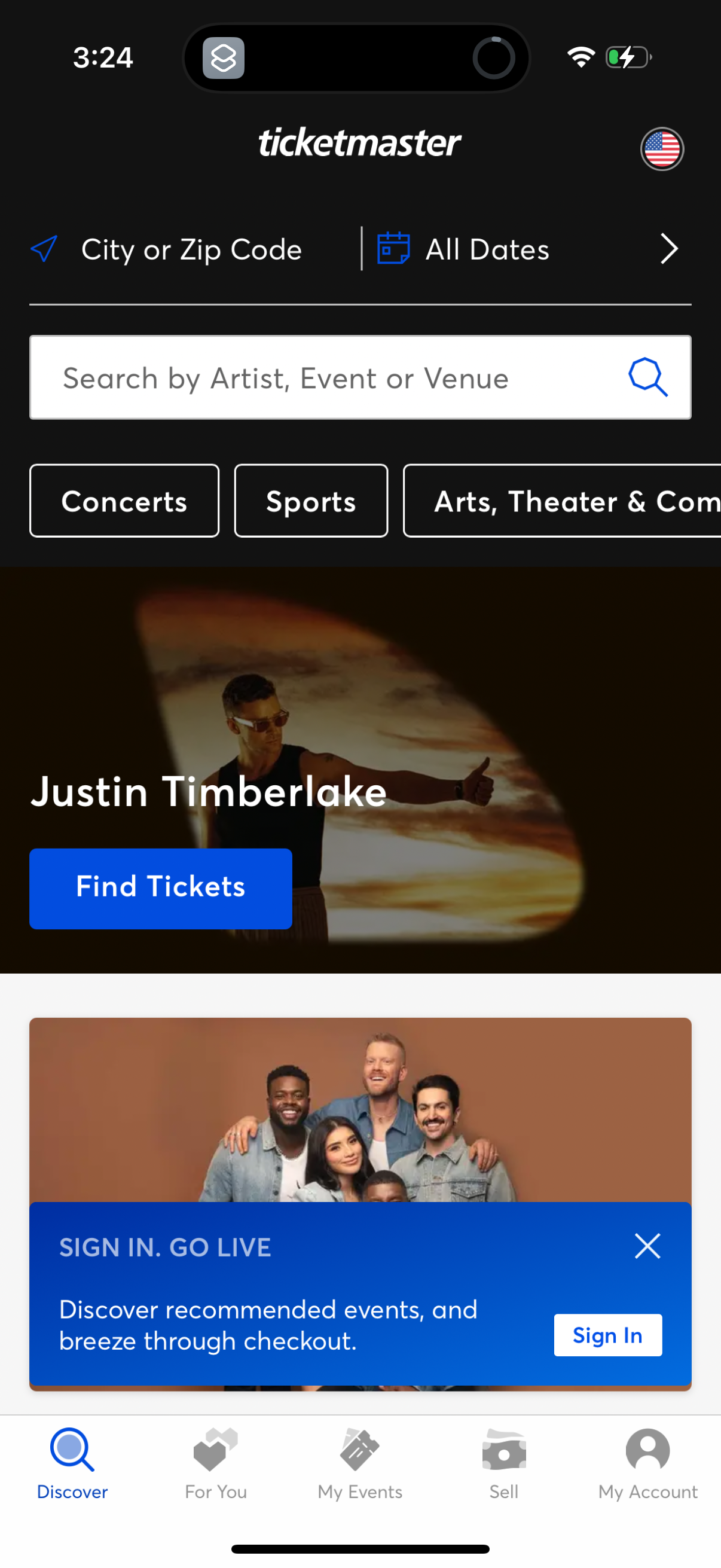This screenshot has height=1568, width=721.
Task: Open the My Events tickets icon
Action: coord(359,1450)
